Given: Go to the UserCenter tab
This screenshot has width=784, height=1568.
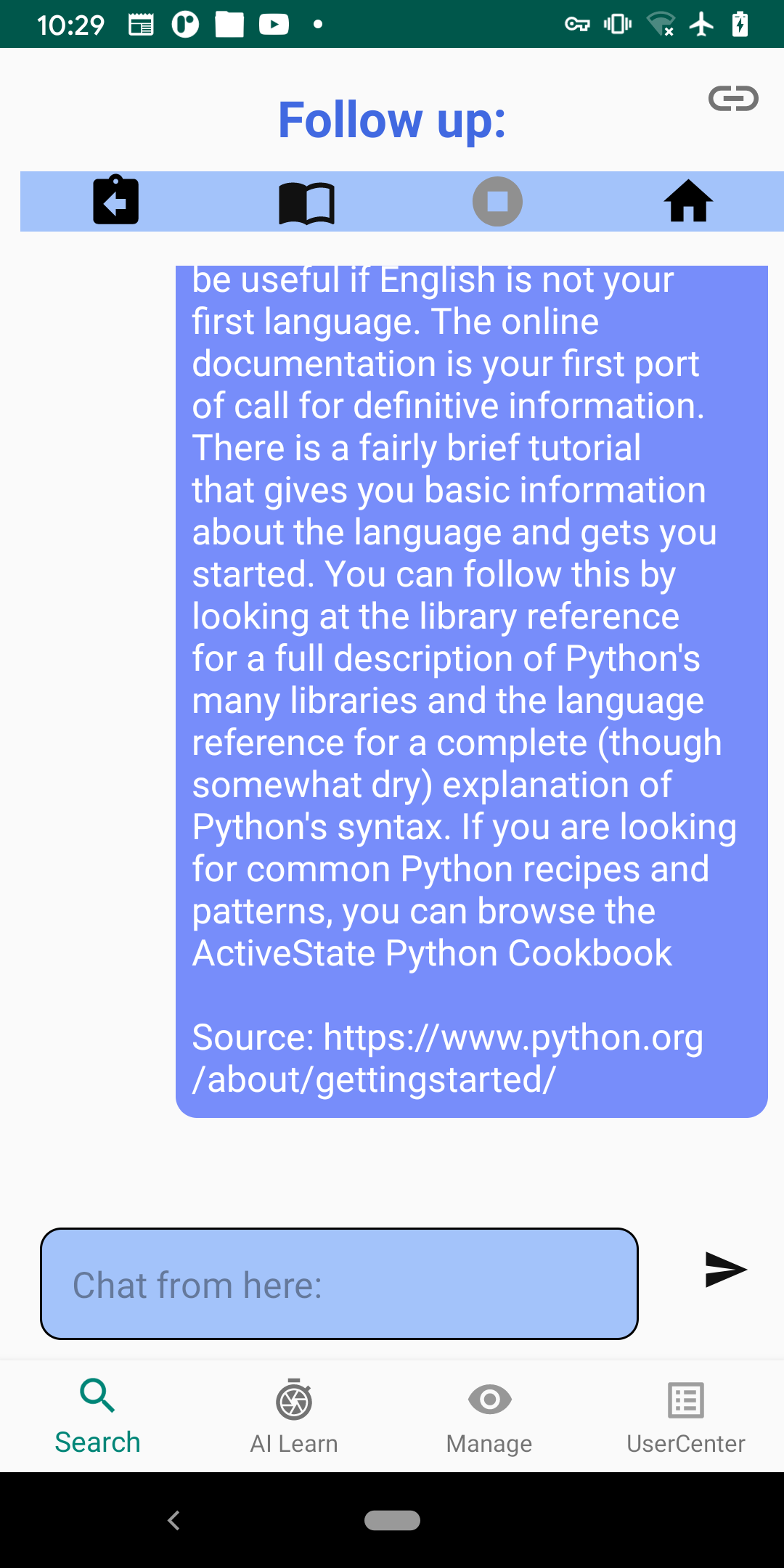Looking at the screenshot, I should pyautogui.click(x=686, y=1417).
